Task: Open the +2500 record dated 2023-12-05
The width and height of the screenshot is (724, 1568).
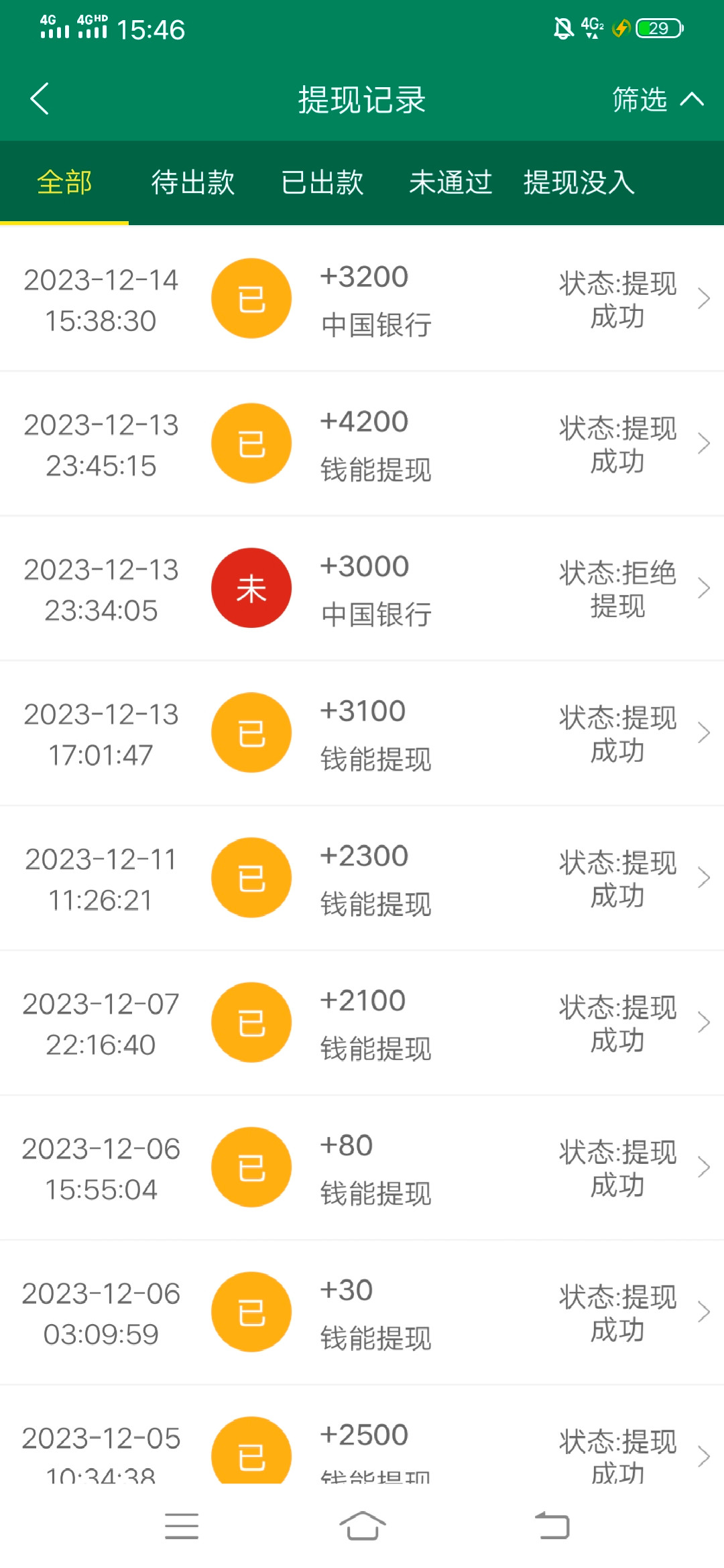Action: [x=362, y=1447]
